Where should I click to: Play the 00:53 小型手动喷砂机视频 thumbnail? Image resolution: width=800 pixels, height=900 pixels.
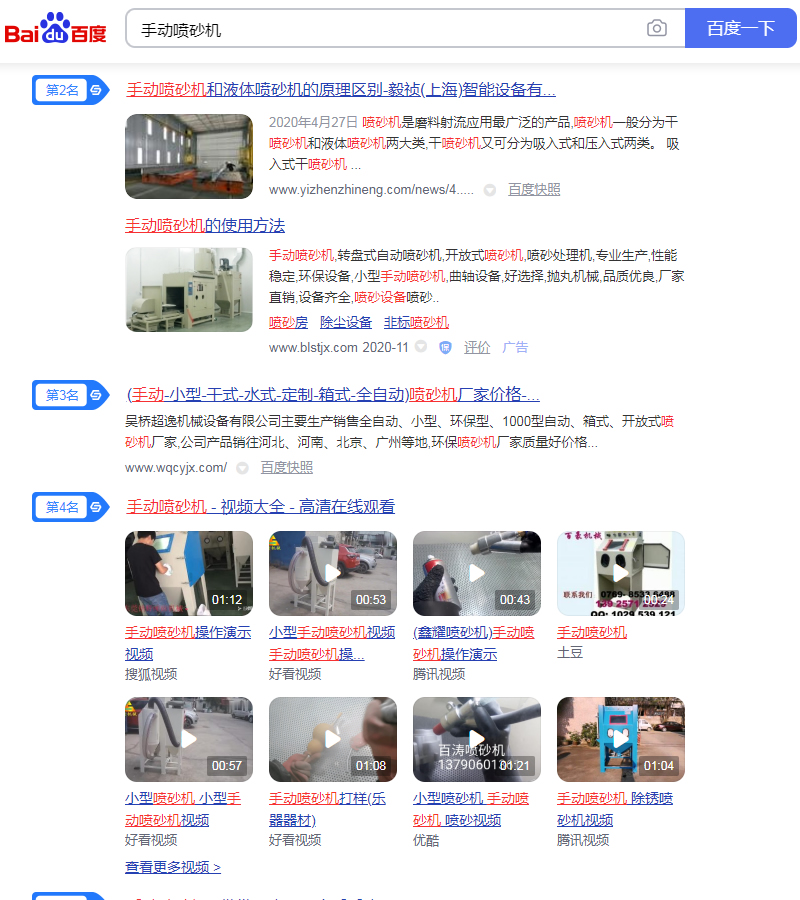point(333,573)
